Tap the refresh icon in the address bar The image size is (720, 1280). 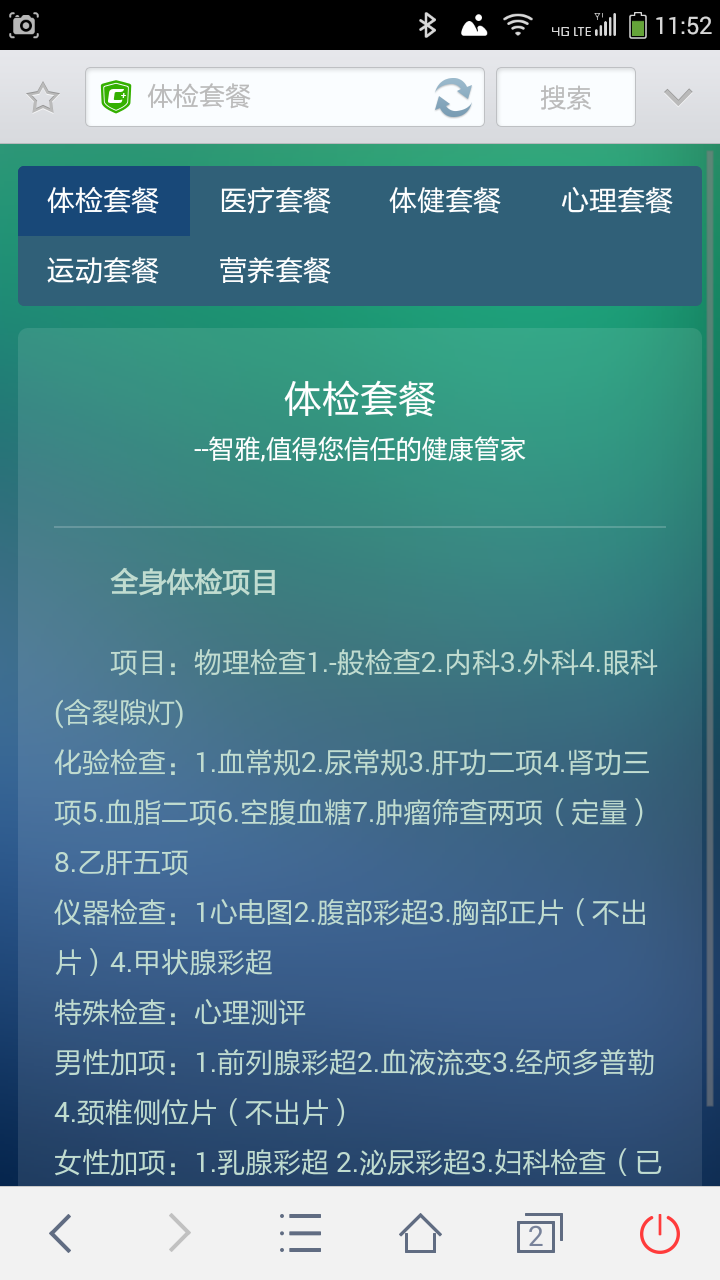(452, 96)
